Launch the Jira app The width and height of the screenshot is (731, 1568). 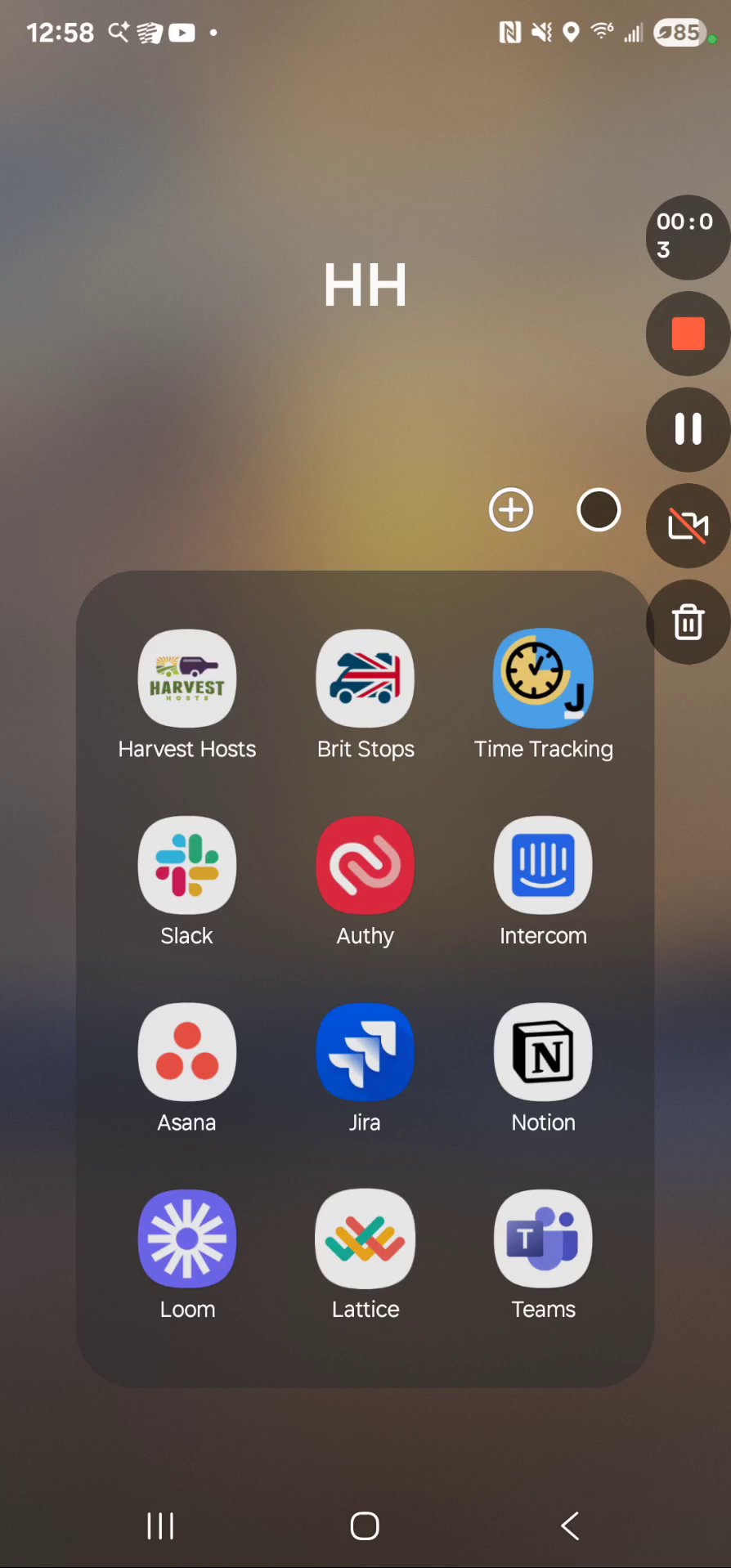pyautogui.click(x=365, y=1051)
